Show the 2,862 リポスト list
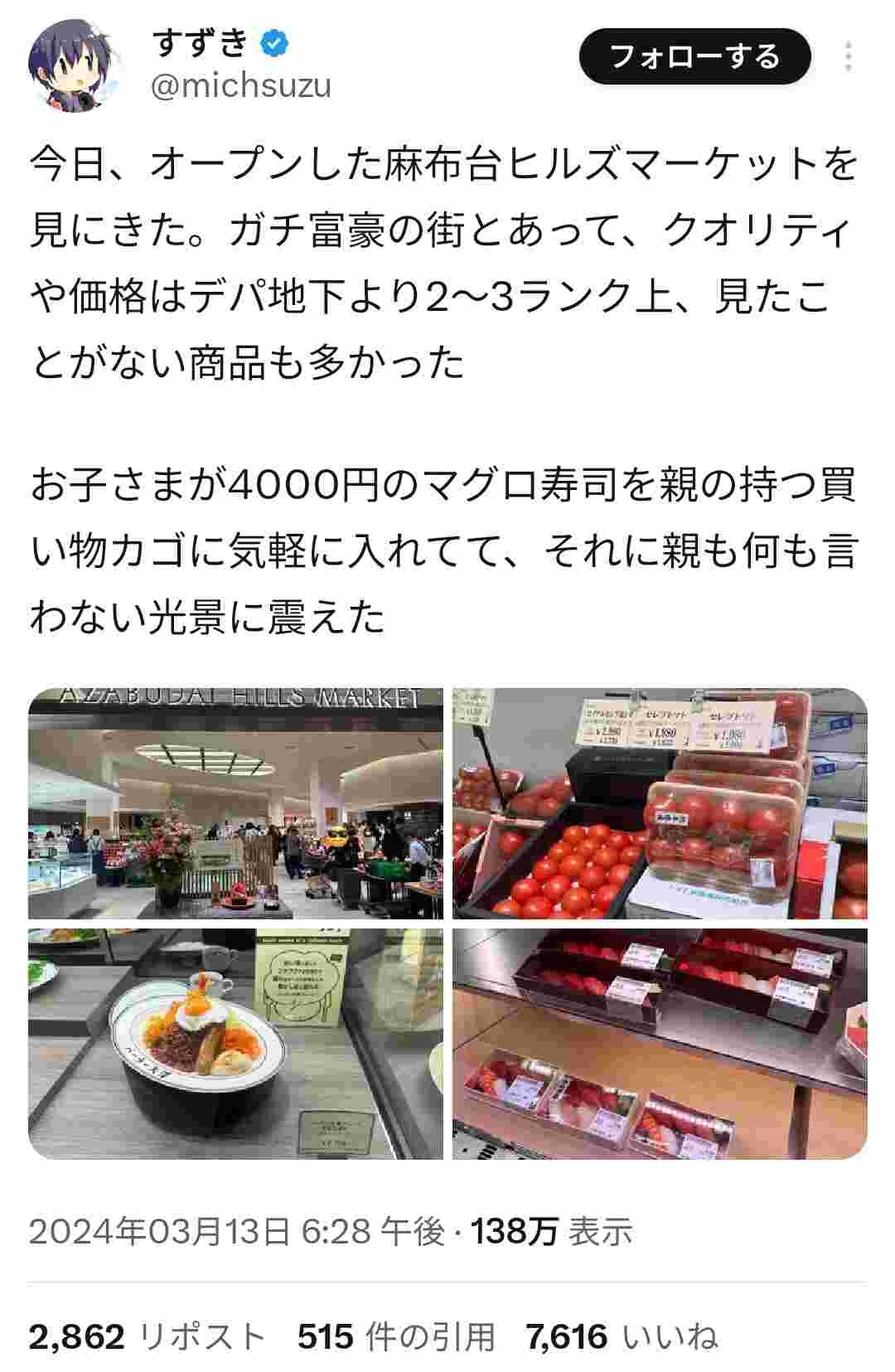 coord(147,1336)
